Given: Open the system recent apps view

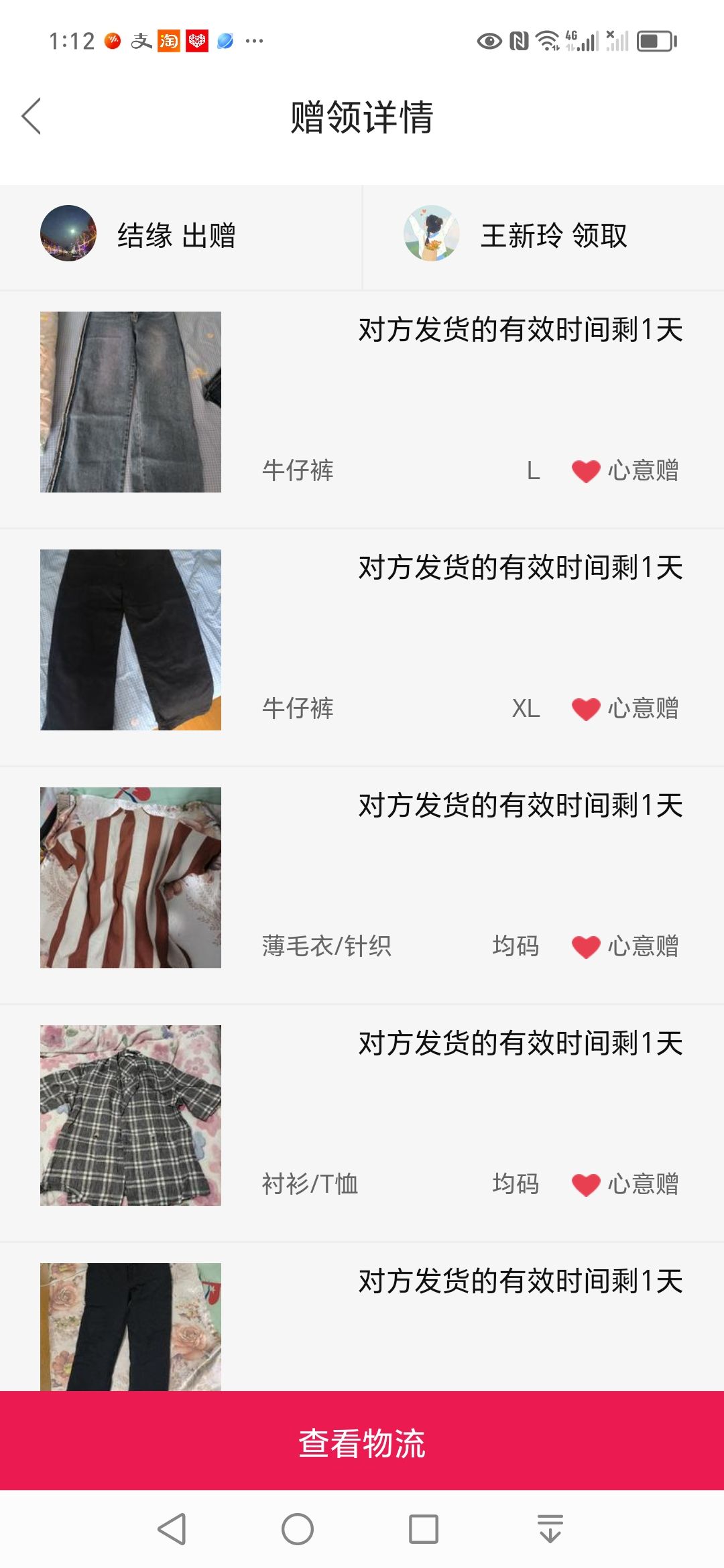Looking at the screenshot, I should pos(424,1529).
